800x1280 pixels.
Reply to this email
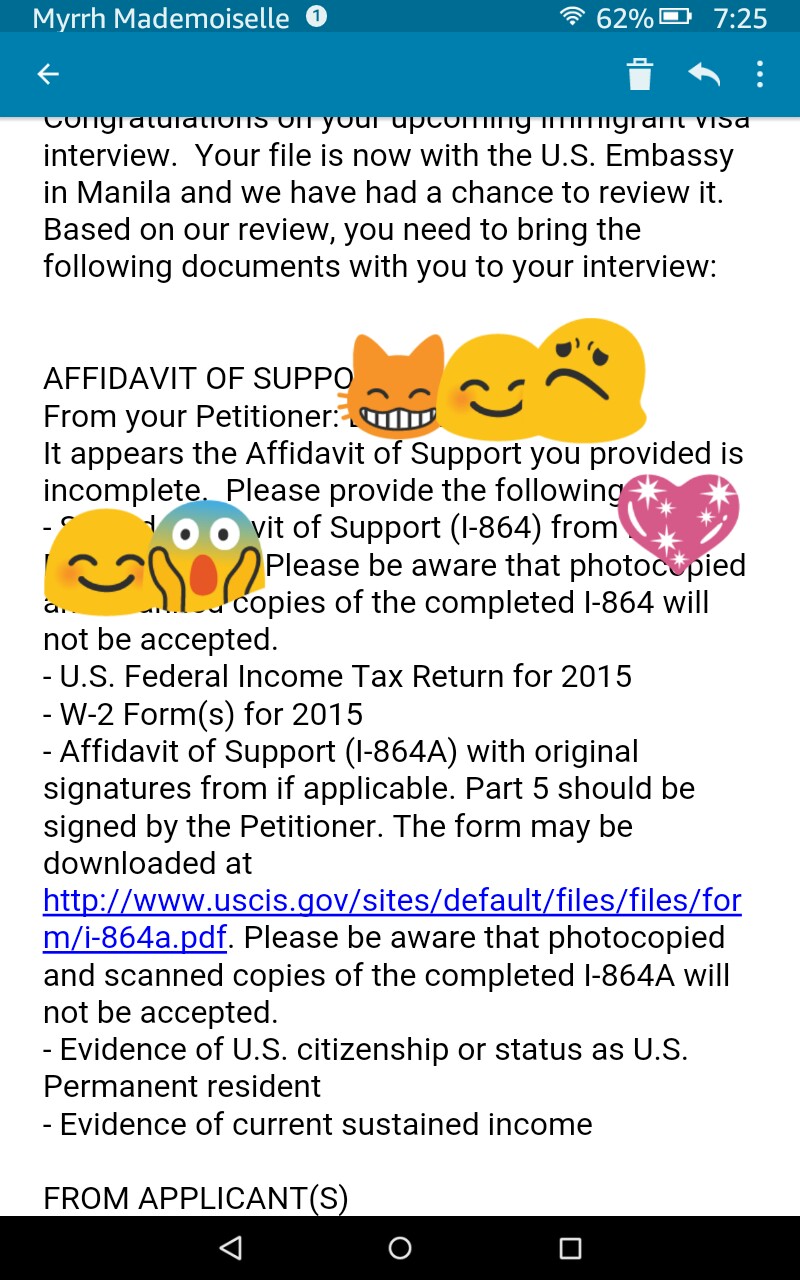(704, 74)
